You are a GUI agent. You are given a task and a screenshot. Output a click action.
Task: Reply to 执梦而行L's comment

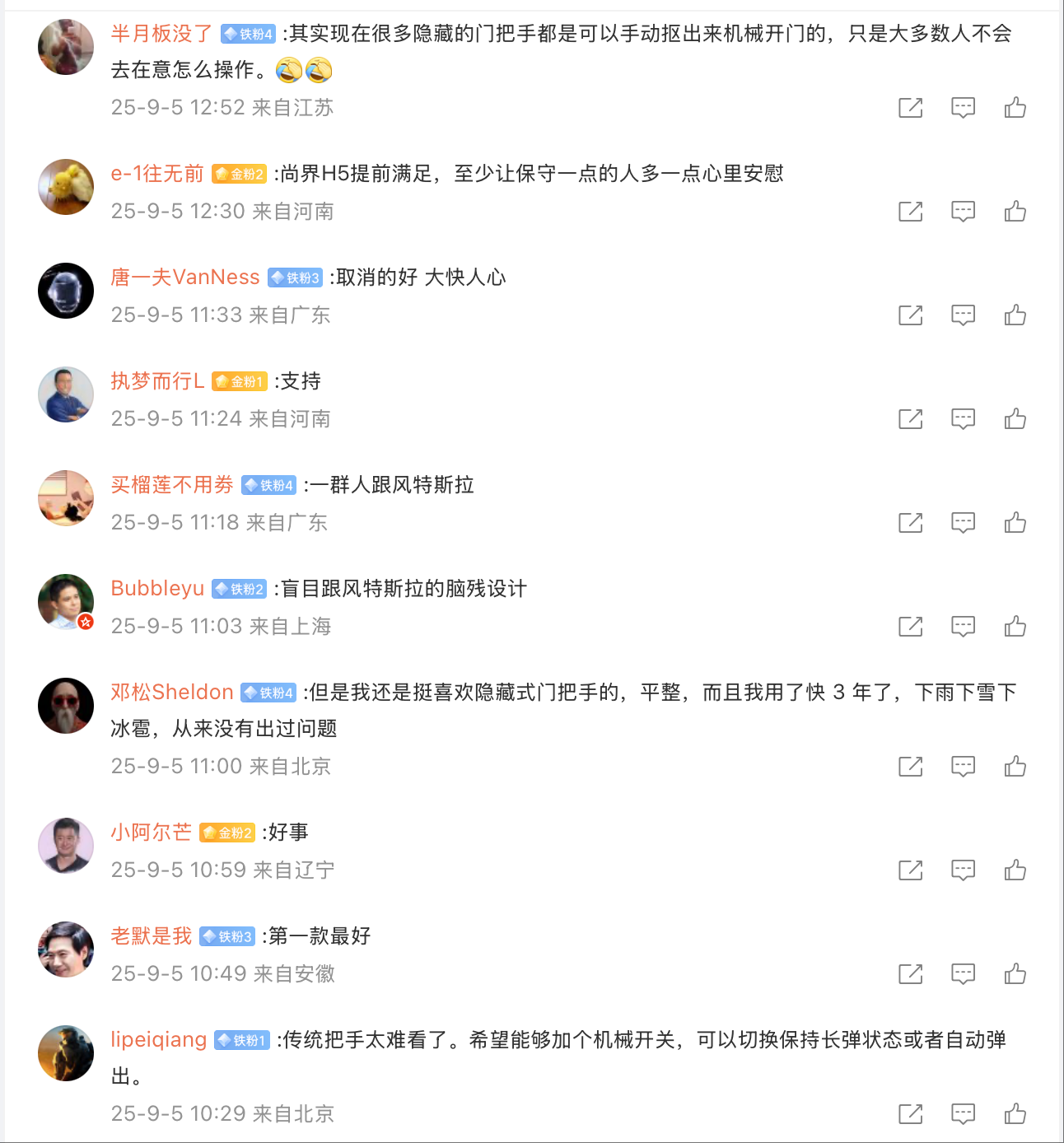[x=963, y=419]
